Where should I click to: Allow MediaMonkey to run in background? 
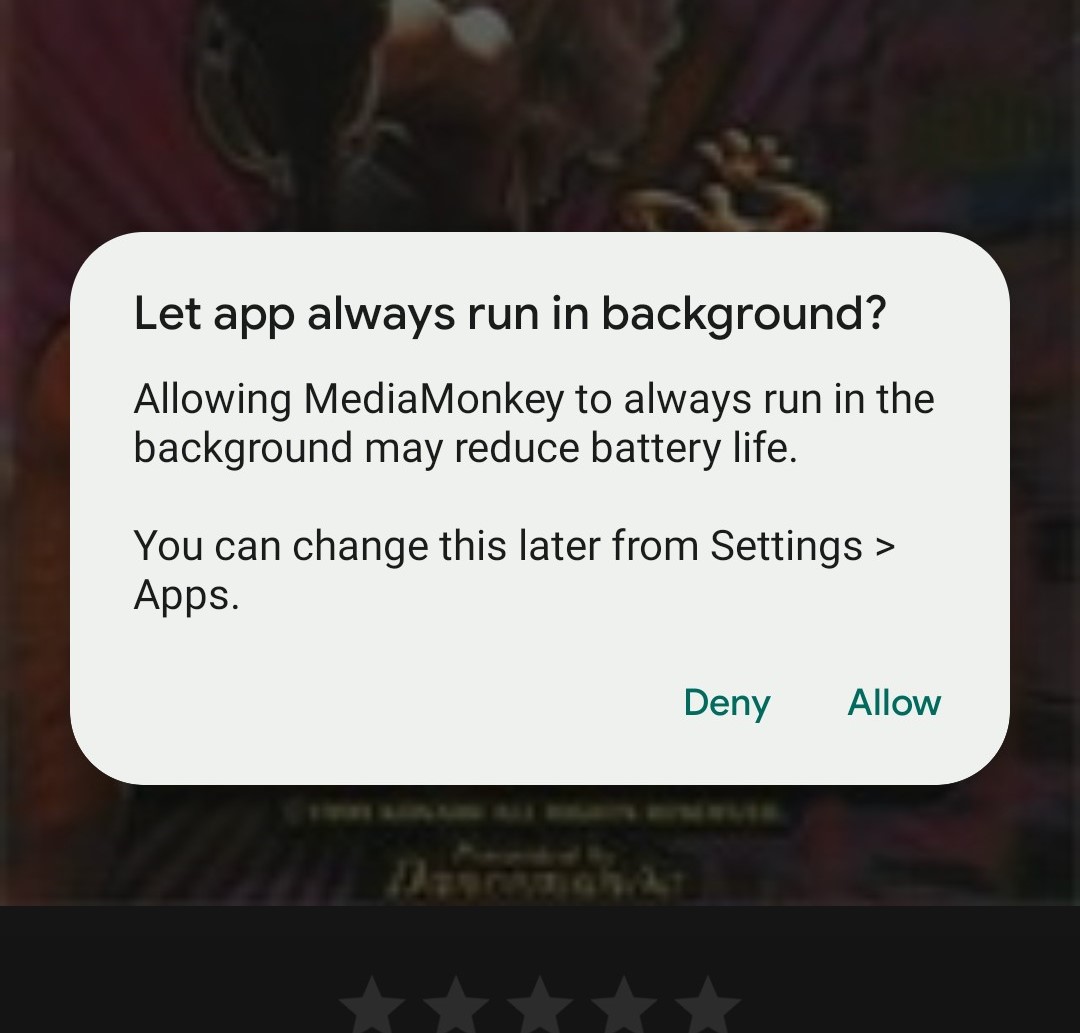tap(893, 703)
